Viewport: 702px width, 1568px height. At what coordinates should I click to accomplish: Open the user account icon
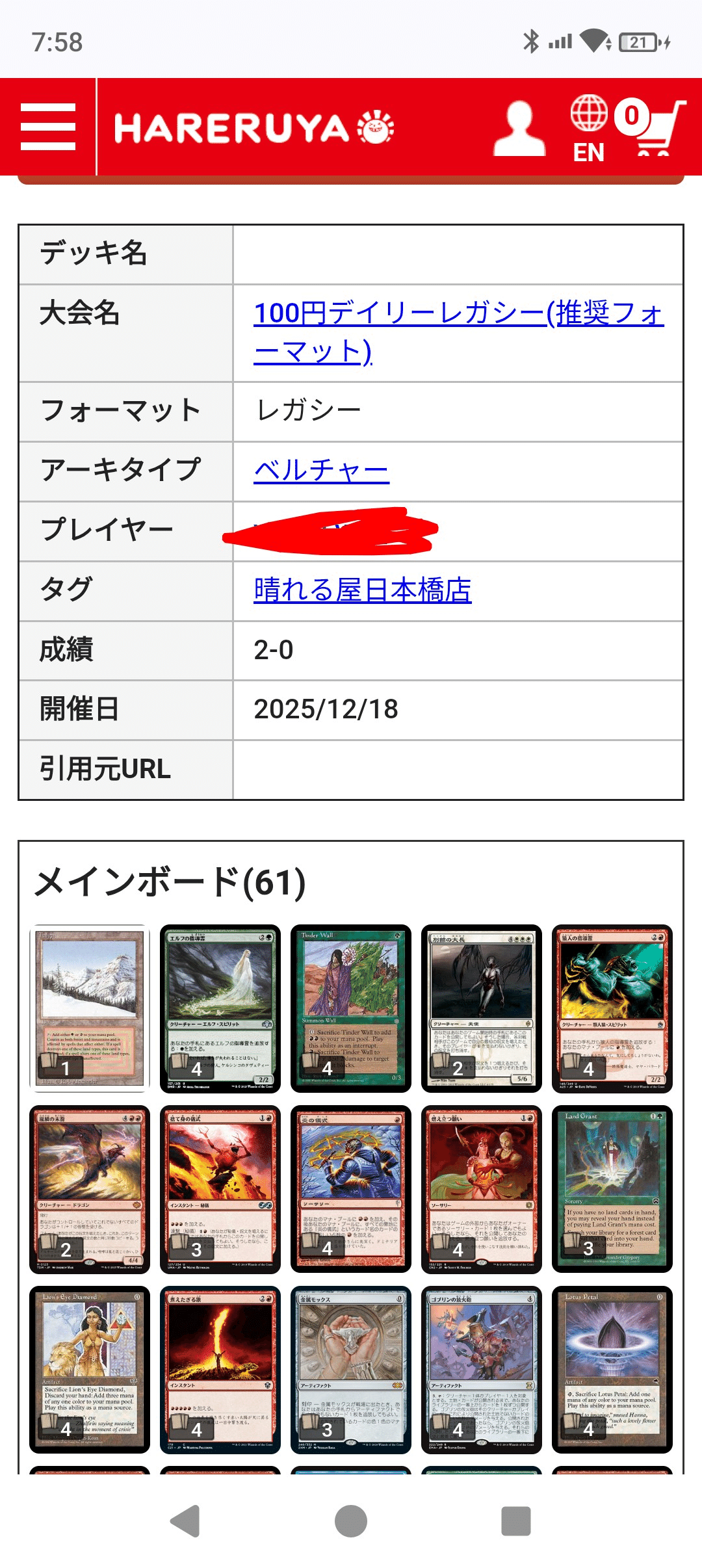(519, 128)
